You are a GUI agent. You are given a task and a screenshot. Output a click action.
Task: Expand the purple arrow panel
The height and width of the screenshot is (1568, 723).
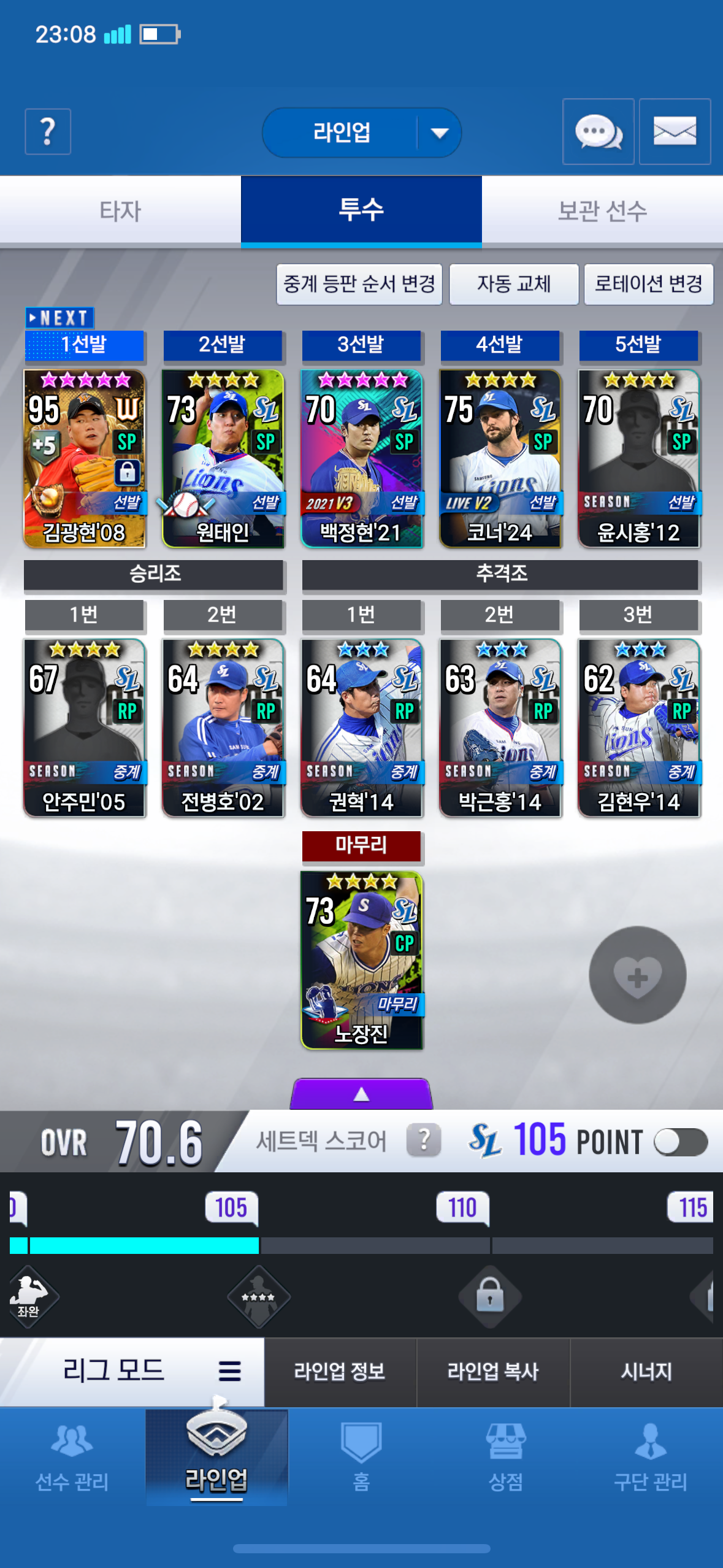tap(361, 1094)
